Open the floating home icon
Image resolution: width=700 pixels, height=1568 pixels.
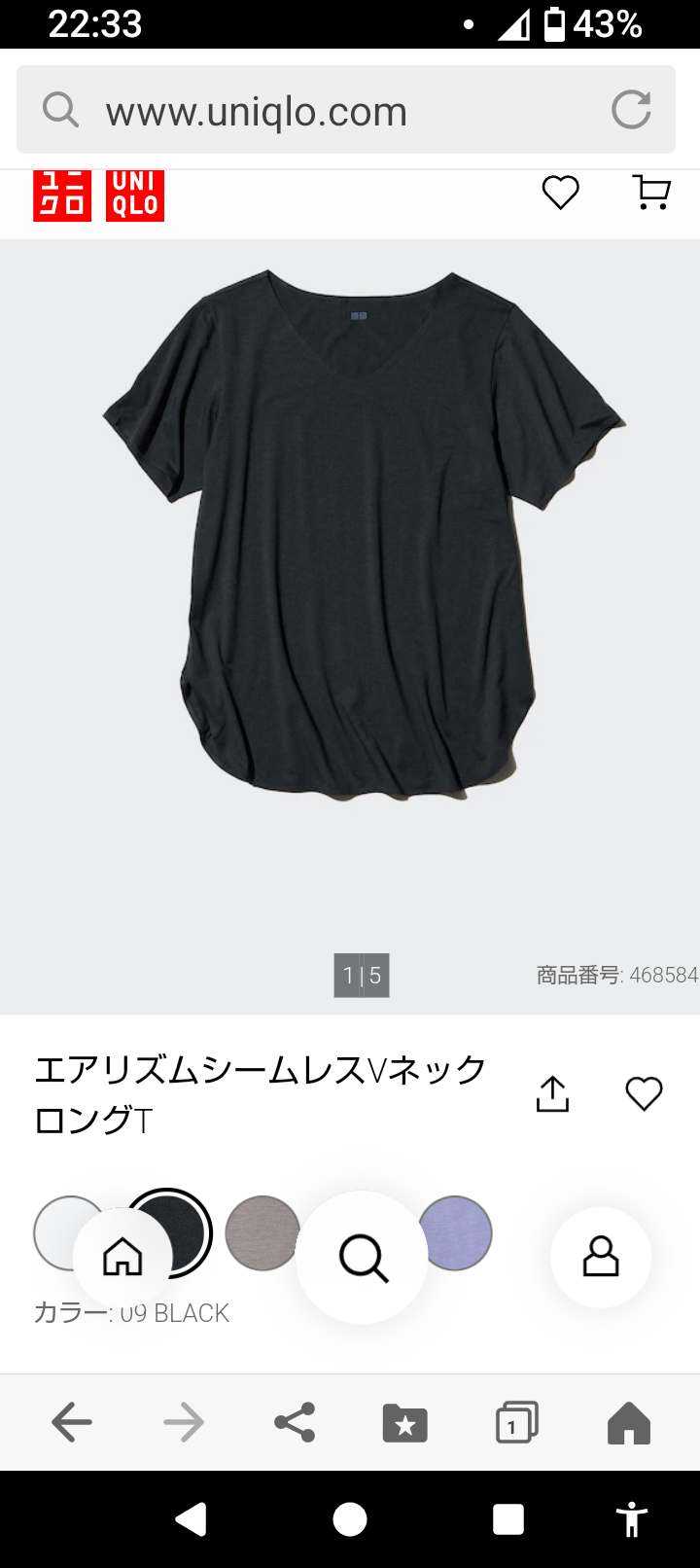123,1257
